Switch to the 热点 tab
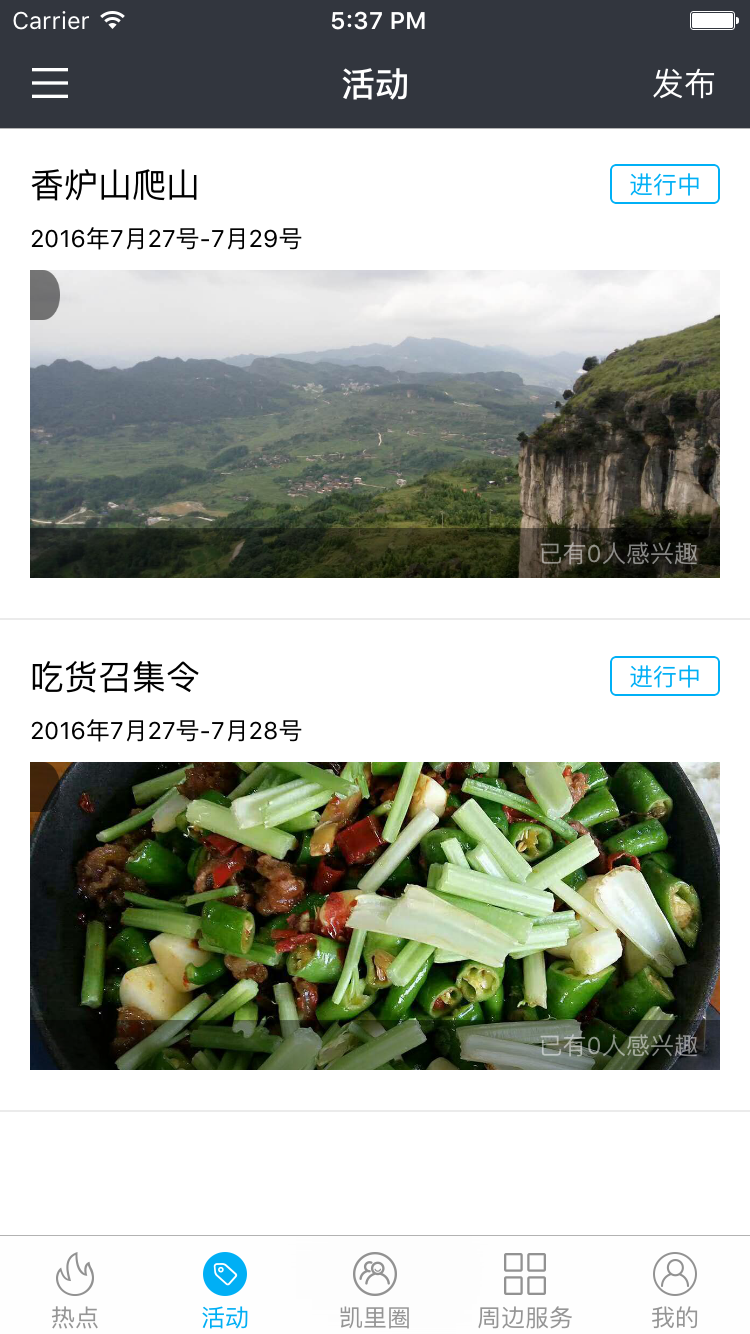The width and height of the screenshot is (750, 1334). click(x=75, y=1290)
